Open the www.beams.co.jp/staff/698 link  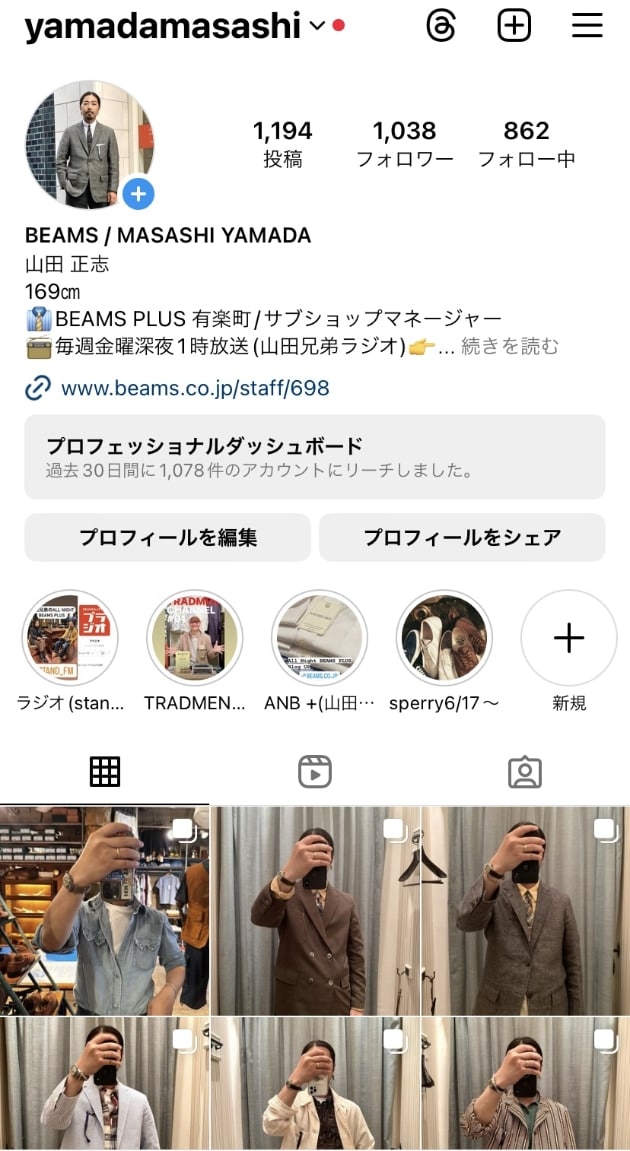pos(195,388)
